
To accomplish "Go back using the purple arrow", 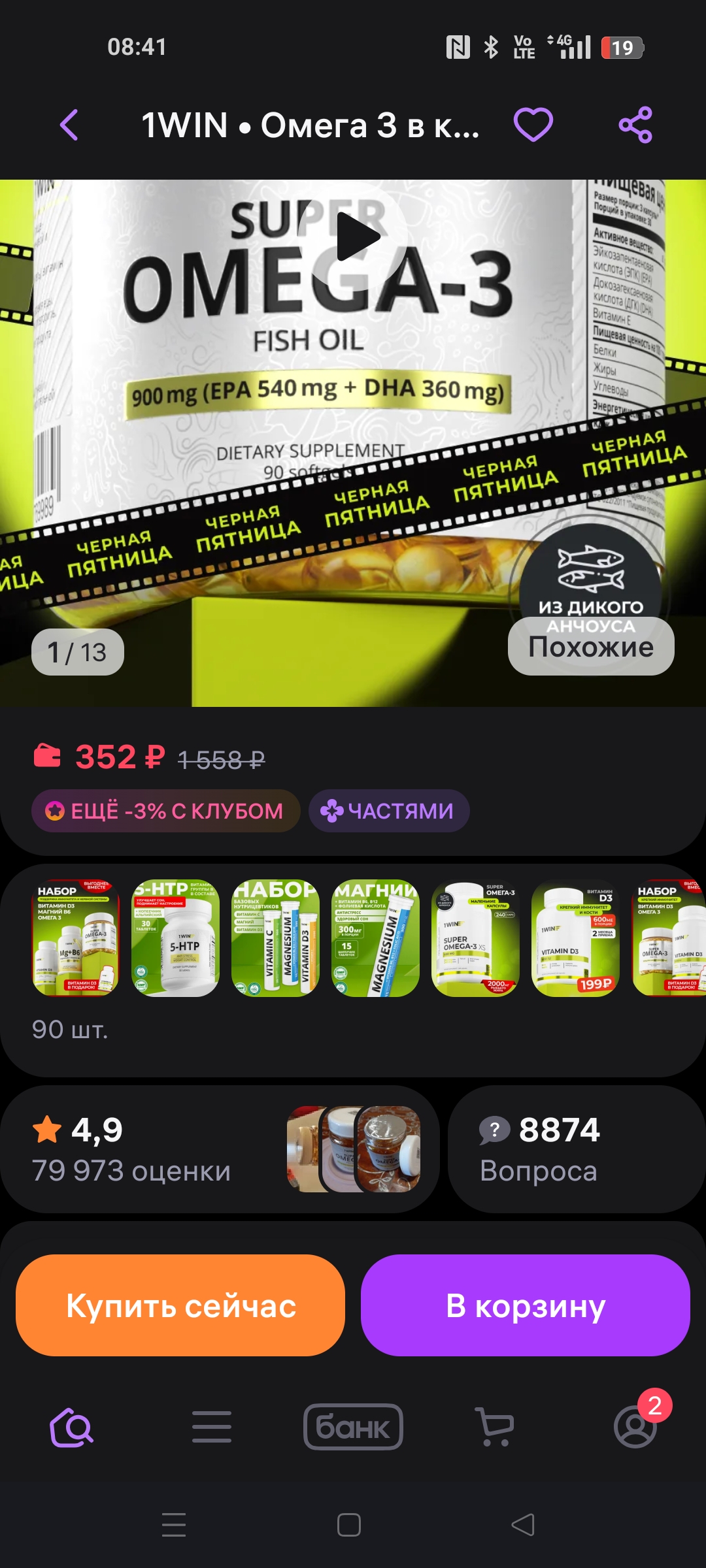I will [69, 125].
